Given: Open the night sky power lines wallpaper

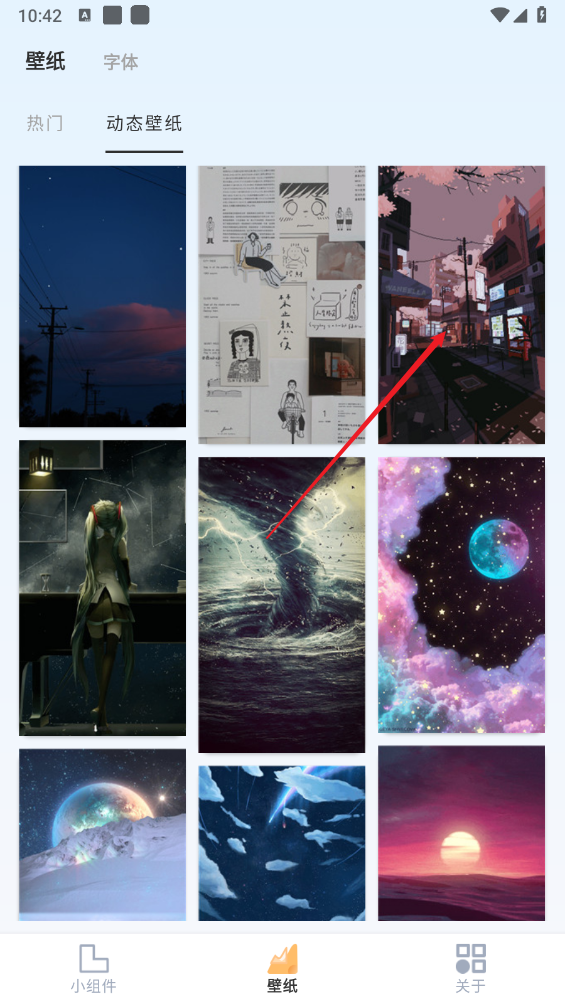Looking at the screenshot, I should pyautogui.click(x=102, y=296).
